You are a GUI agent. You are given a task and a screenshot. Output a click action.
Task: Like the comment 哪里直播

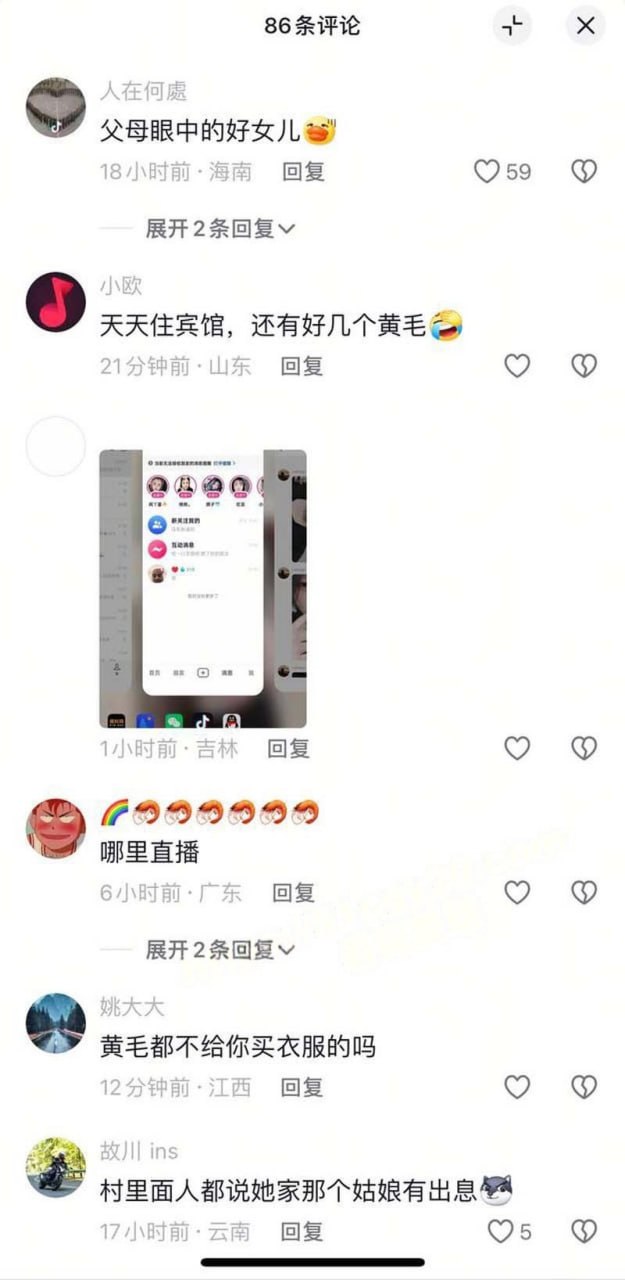[516, 892]
